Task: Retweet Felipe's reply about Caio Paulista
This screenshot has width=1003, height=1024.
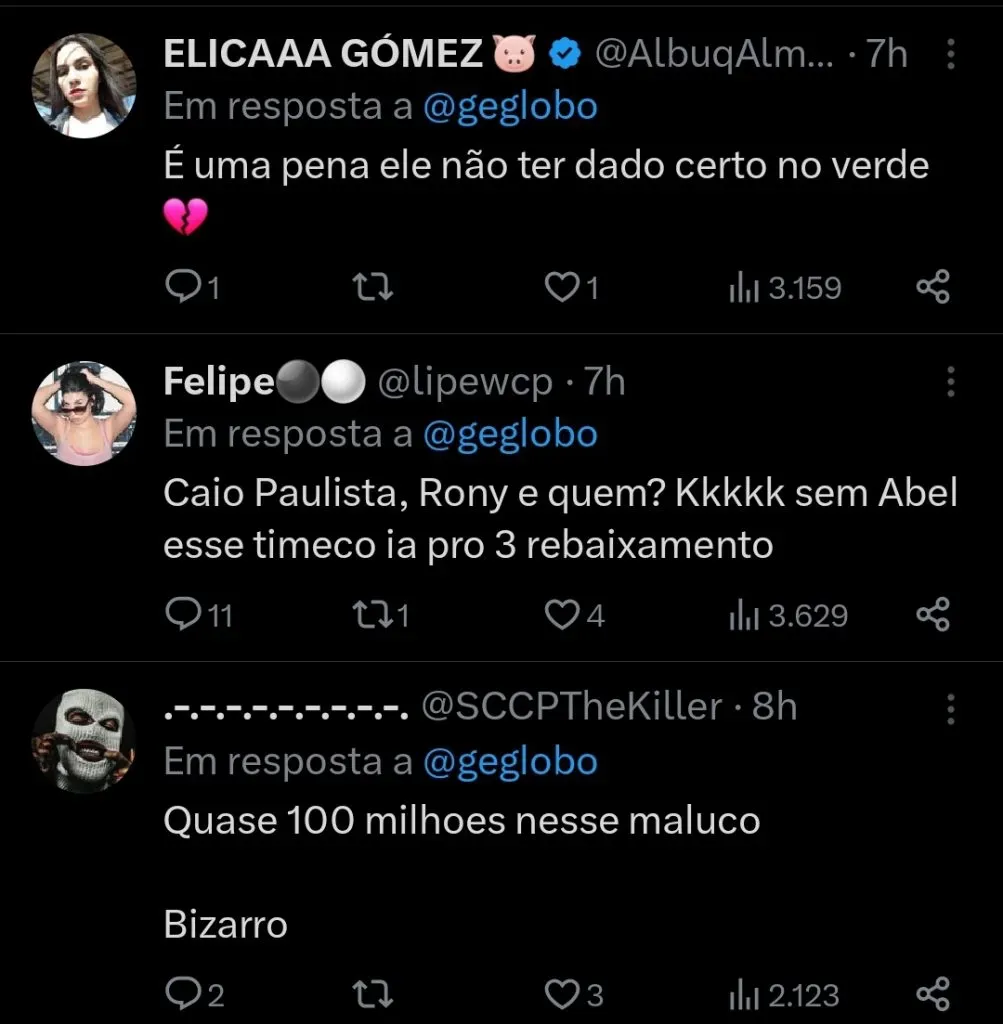Action: coord(371,615)
